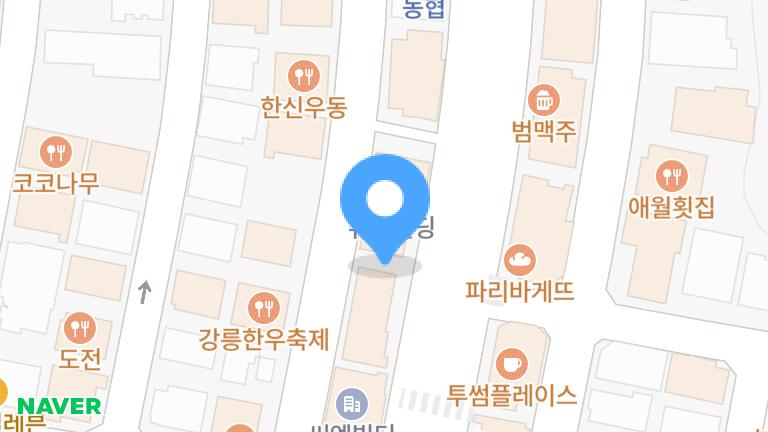Open the 파리바게뜨 bakery marker
This screenshot has width=768, height=432.
520,261
